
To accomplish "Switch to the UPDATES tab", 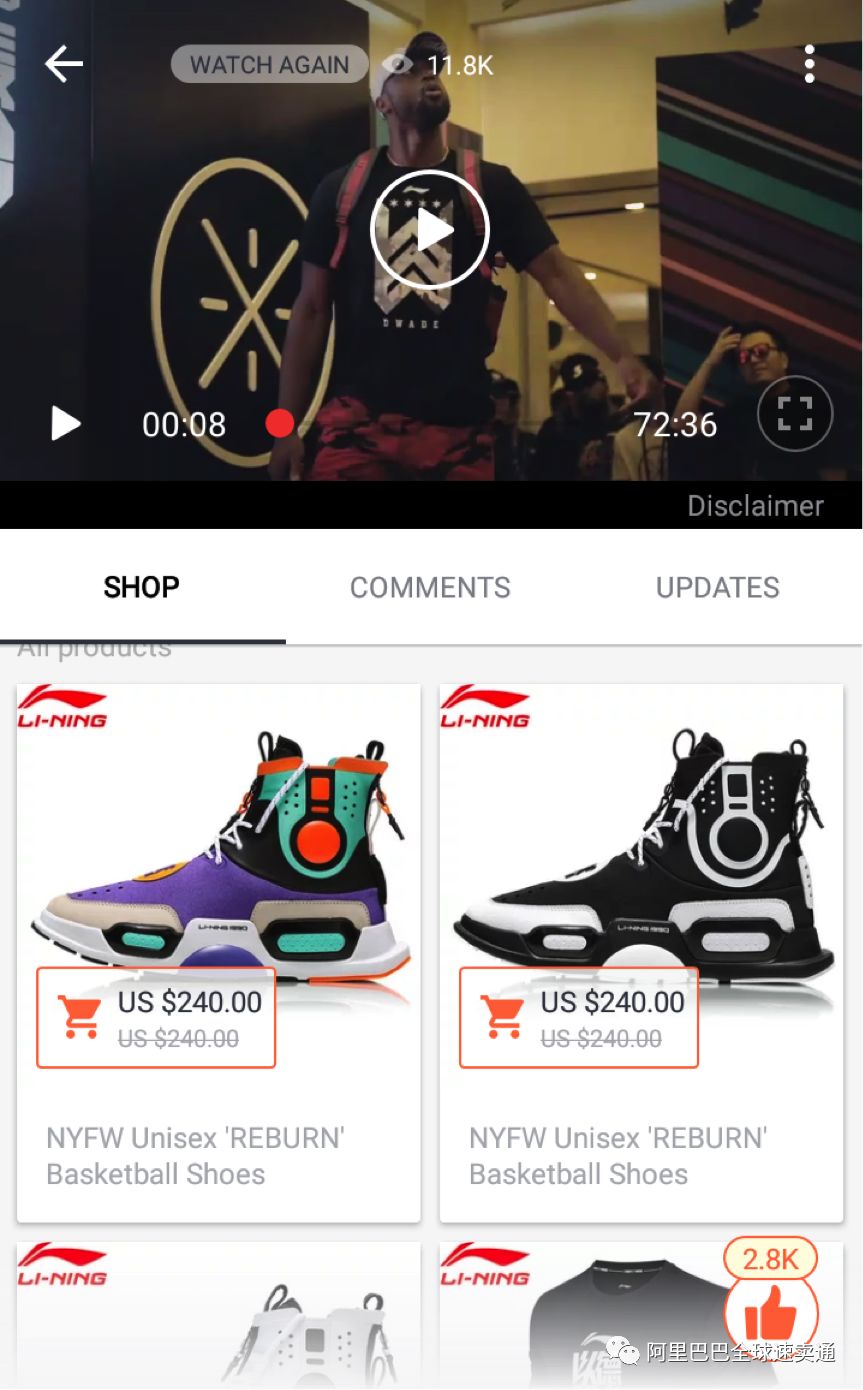I will click(717, 587).
